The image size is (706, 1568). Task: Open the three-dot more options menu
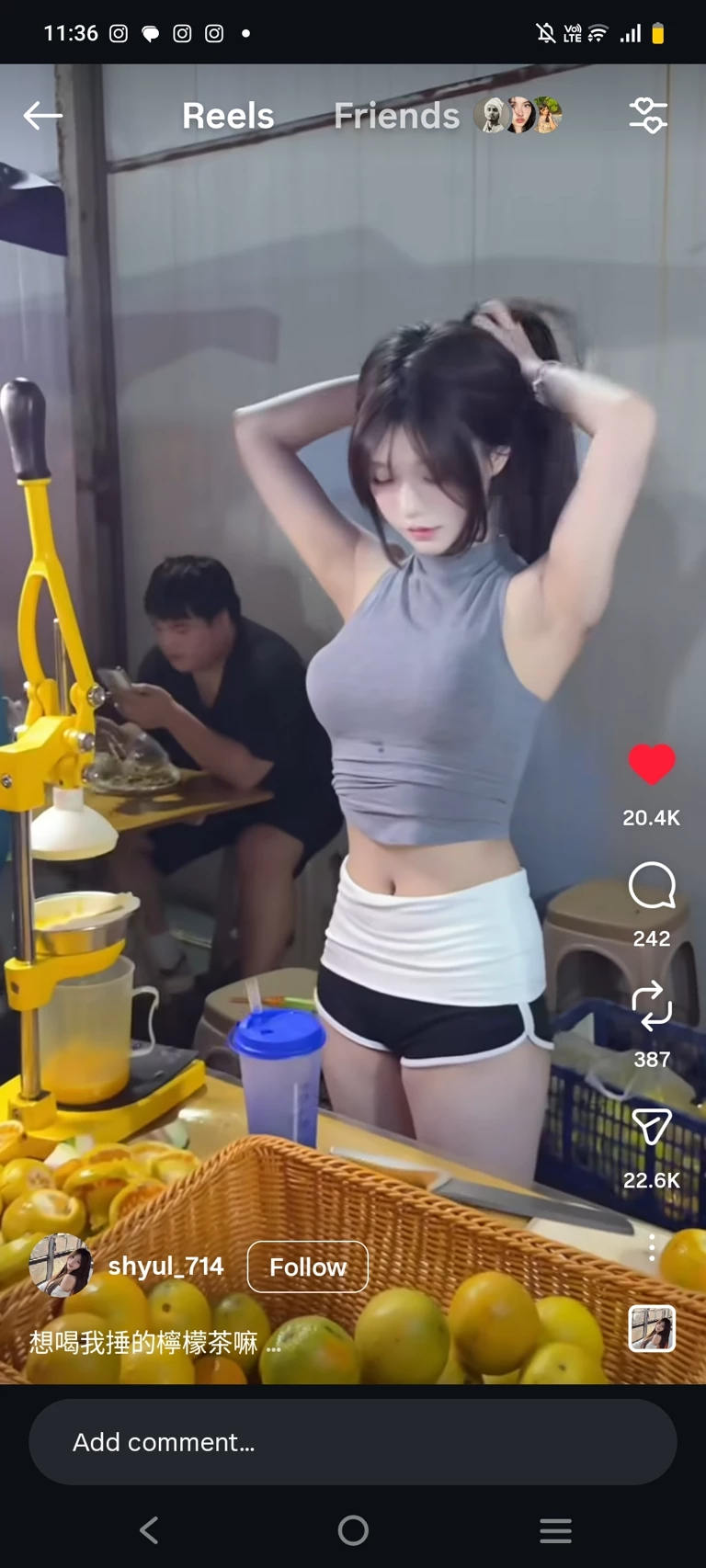652,1247
